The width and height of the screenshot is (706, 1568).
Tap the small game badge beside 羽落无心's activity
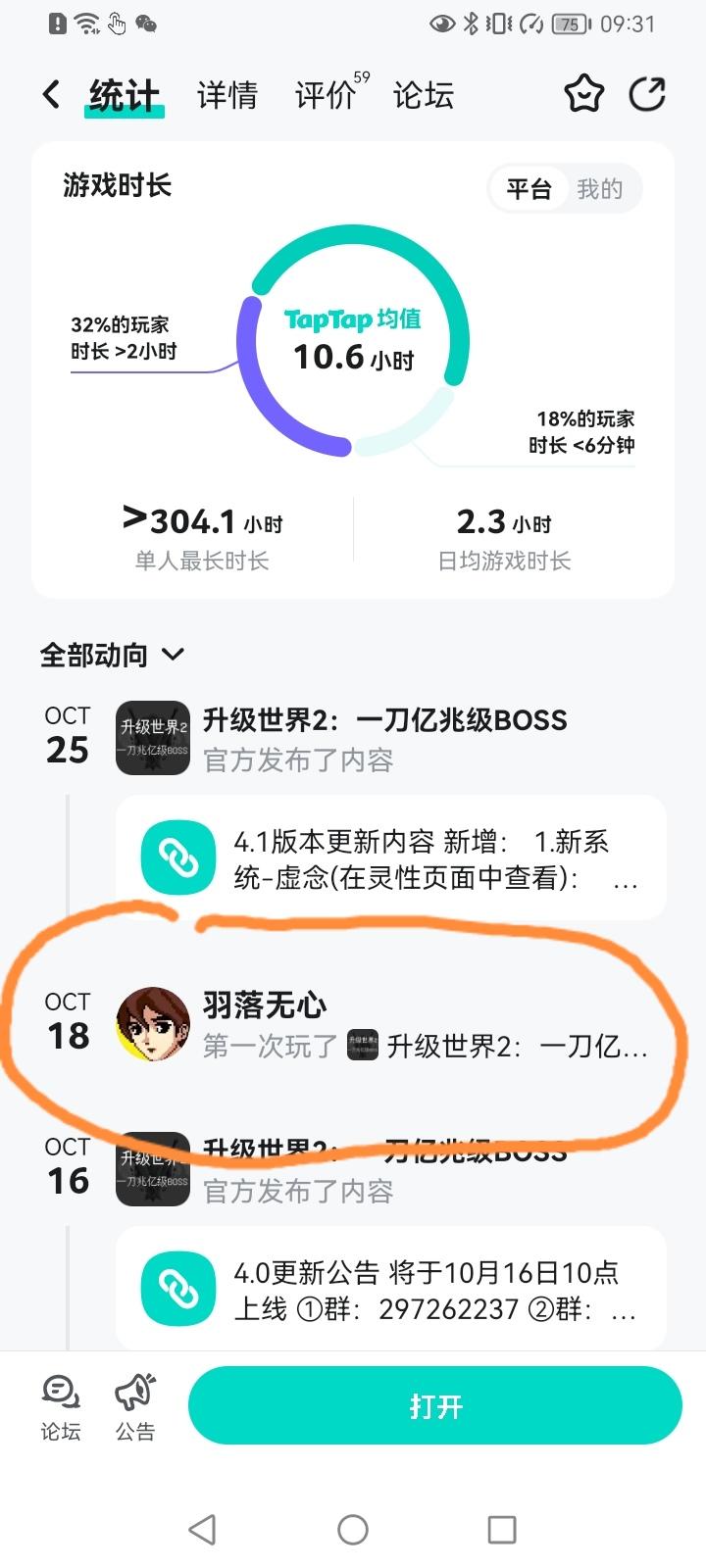[x=362, y=1043]
